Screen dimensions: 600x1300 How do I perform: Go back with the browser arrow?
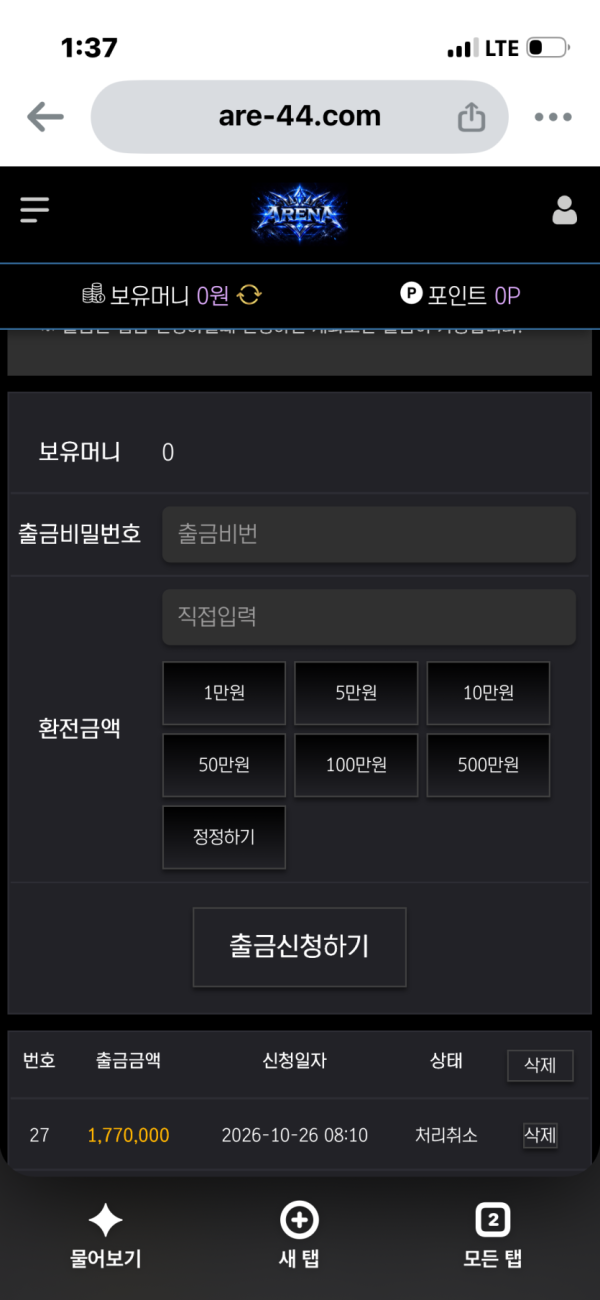click(45, 117)
